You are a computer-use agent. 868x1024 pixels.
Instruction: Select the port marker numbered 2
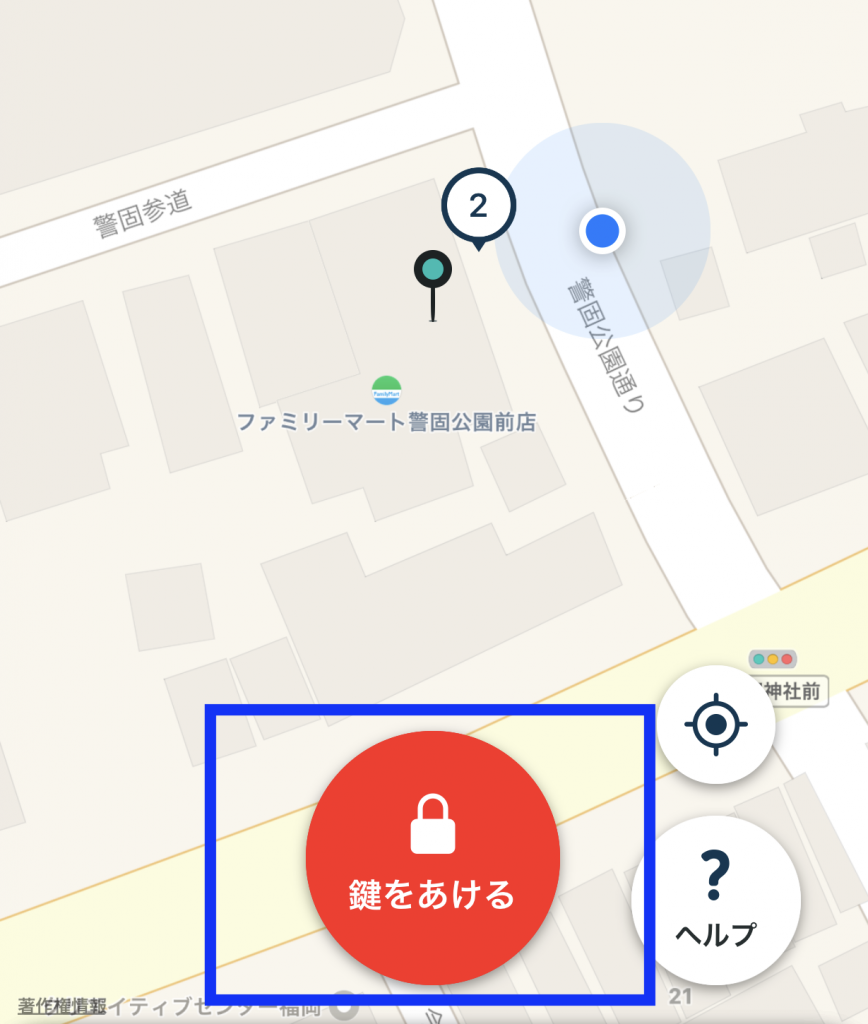tap(478, 207)
